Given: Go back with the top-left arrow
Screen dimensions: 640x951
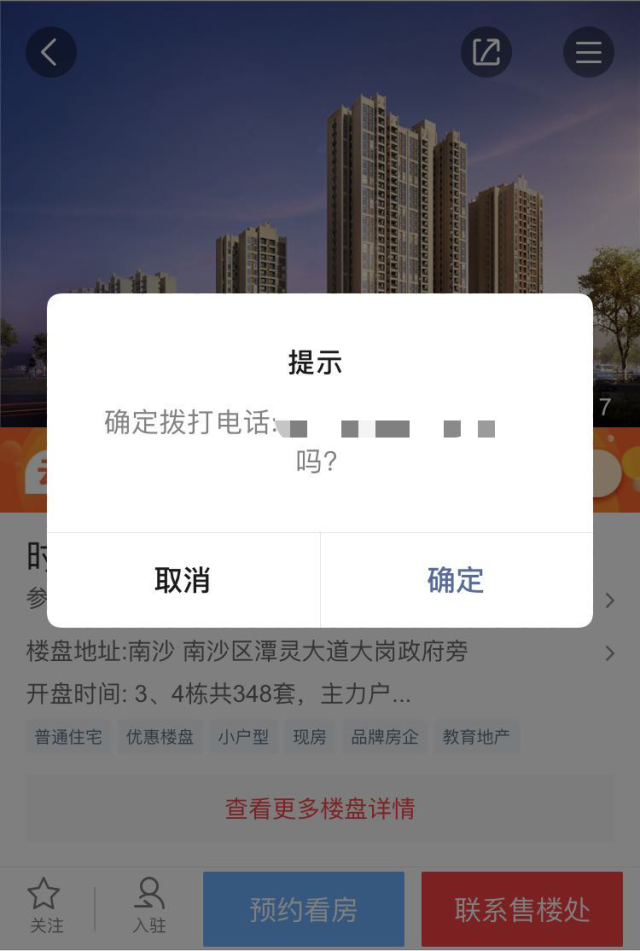Looking at the screenshot, I should pyautogui.click(x=50, y=51).
